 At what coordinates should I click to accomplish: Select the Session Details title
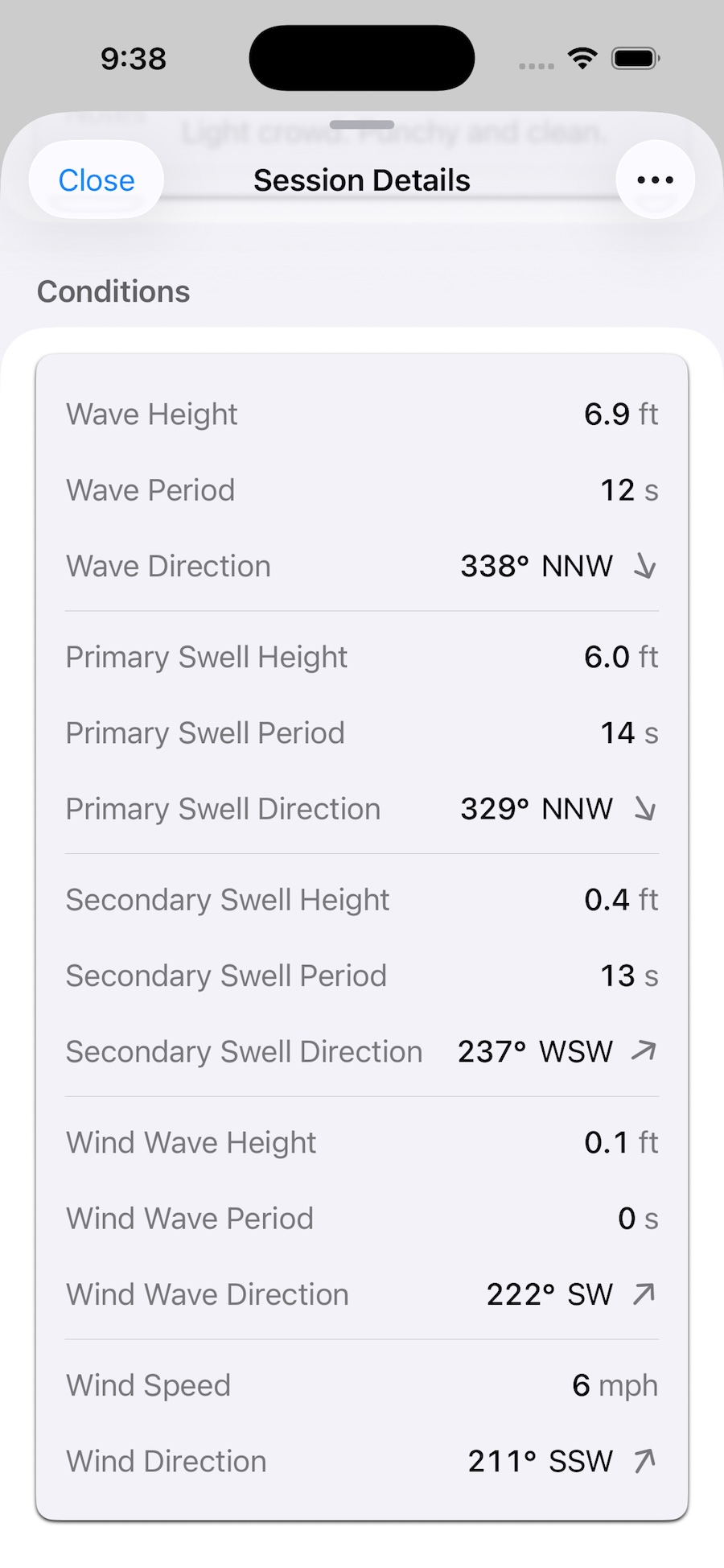pyautogui.click(x=362, y=179)
